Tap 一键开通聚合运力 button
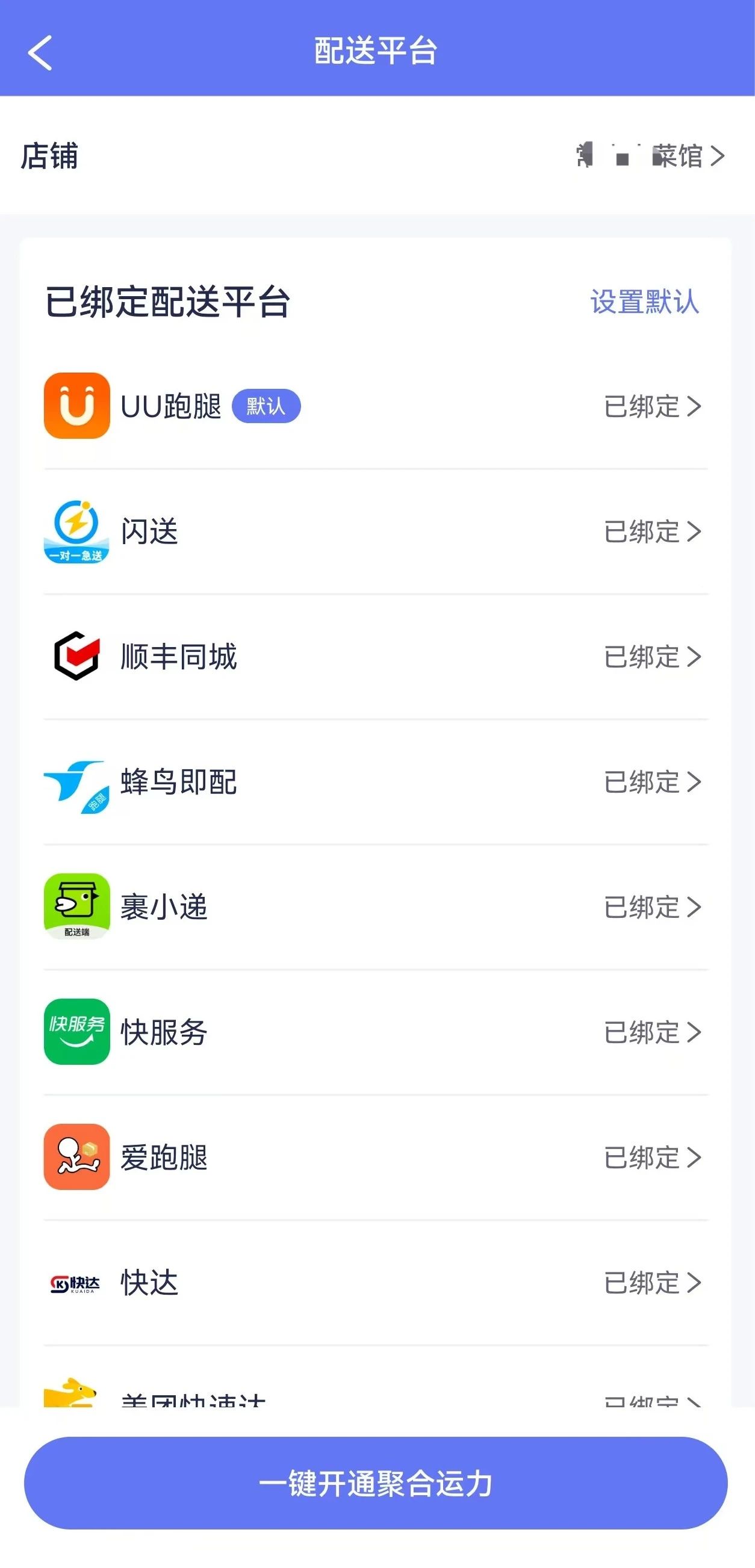 pyautogui.click(x=376, y=1483)
